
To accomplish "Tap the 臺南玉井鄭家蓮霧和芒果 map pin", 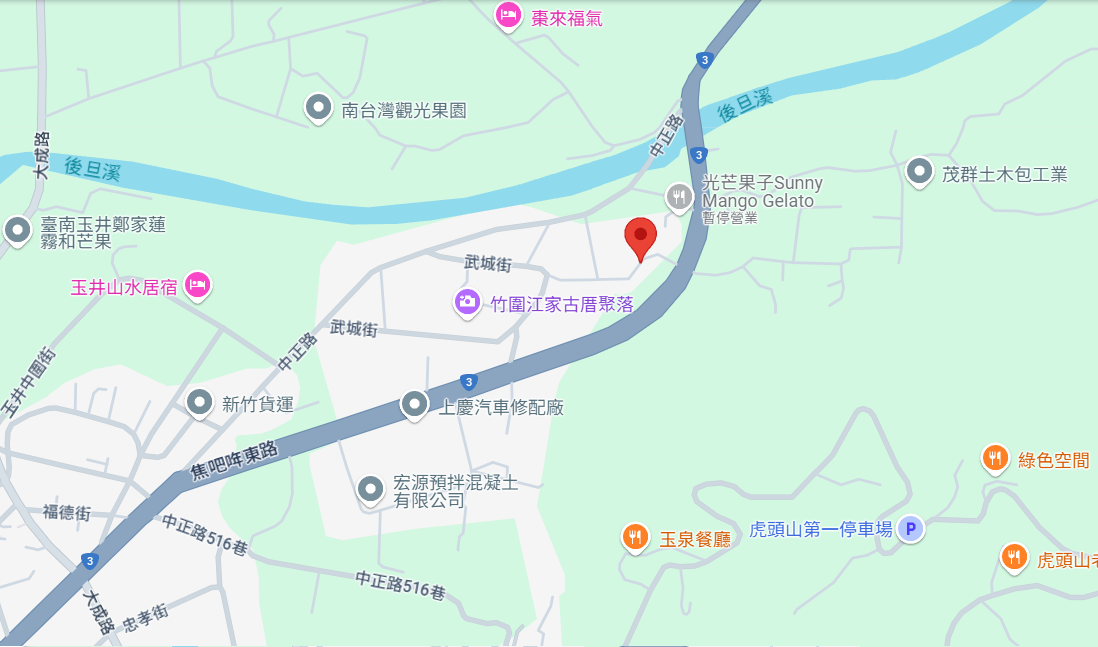I will pyautogui.click(x=17, y=230).
